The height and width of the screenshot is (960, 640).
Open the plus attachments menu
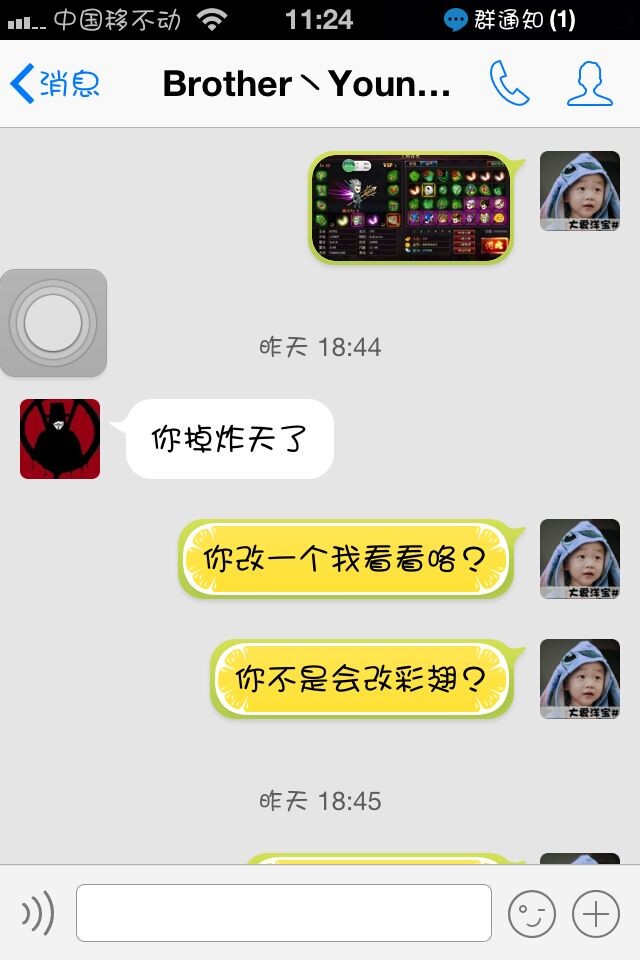click(x=596, y=913)
